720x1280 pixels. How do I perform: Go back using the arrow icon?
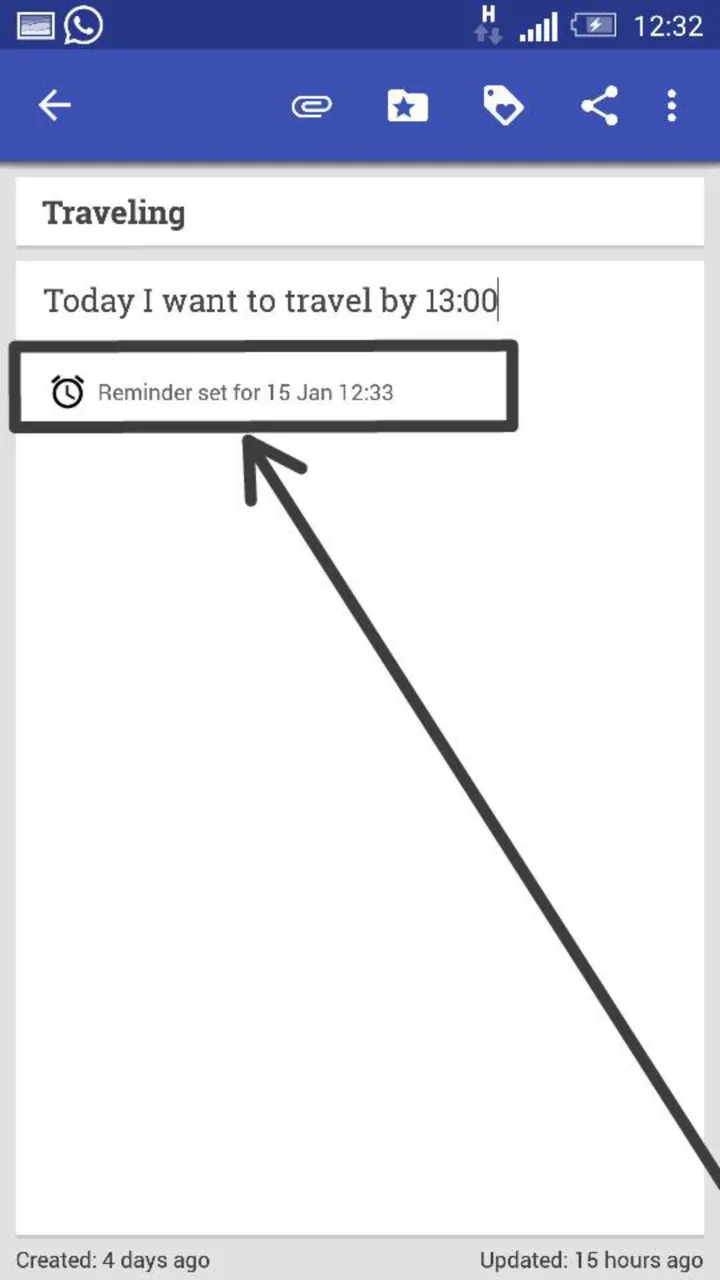point(55,105)
